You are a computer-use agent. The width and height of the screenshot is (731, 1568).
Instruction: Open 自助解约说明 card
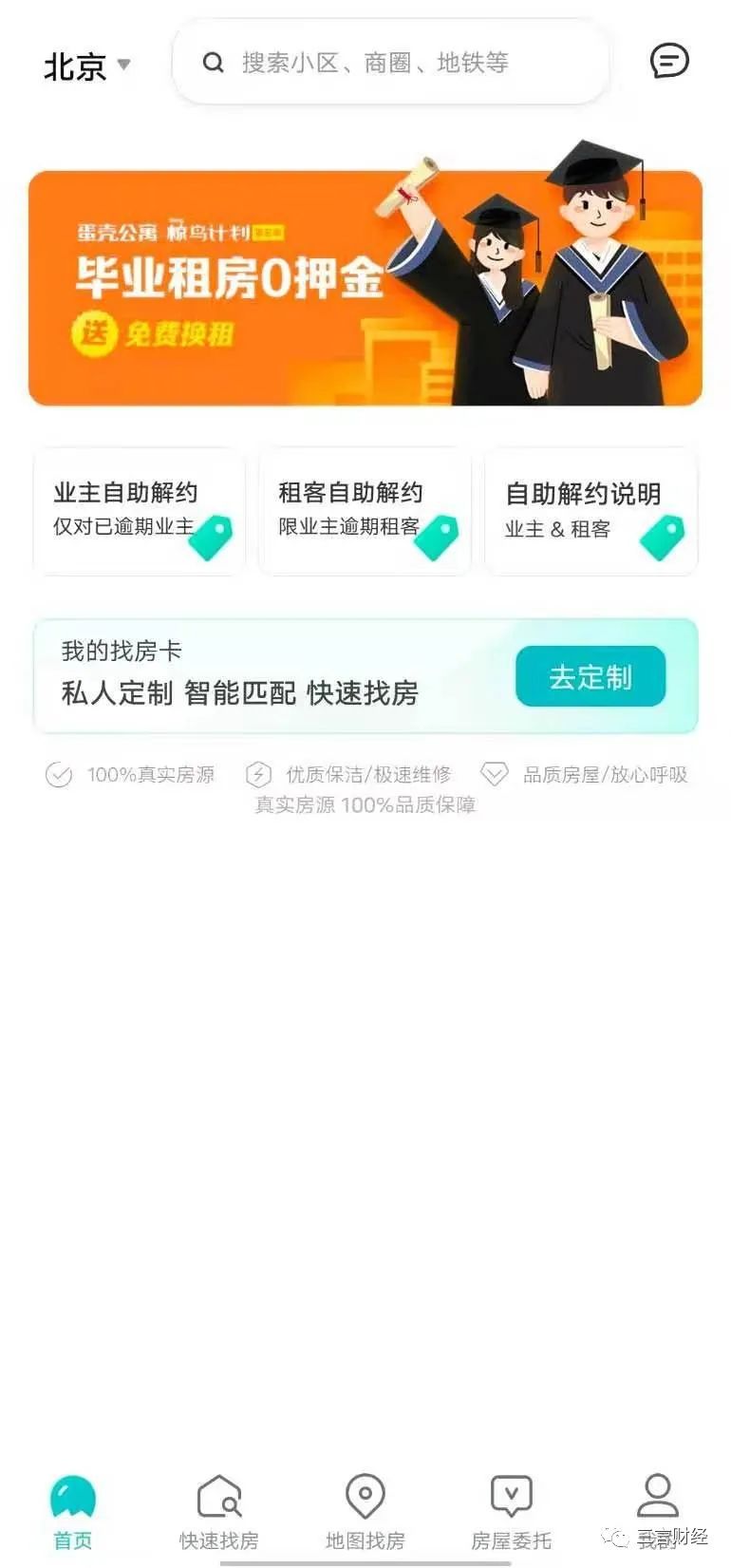[590, 511]
